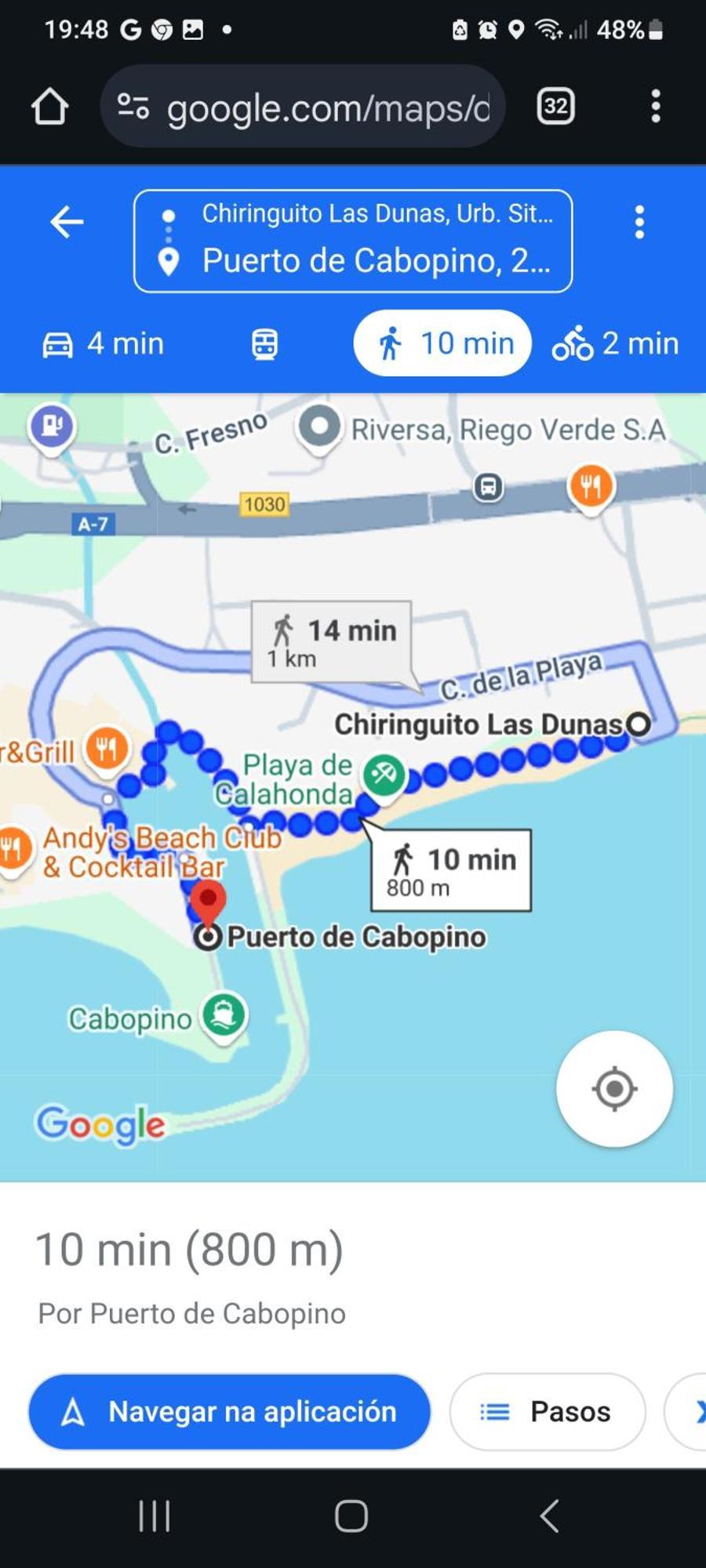Open Cabopino ferry marker on map

pyautogui.click(x=224, y=1014)
